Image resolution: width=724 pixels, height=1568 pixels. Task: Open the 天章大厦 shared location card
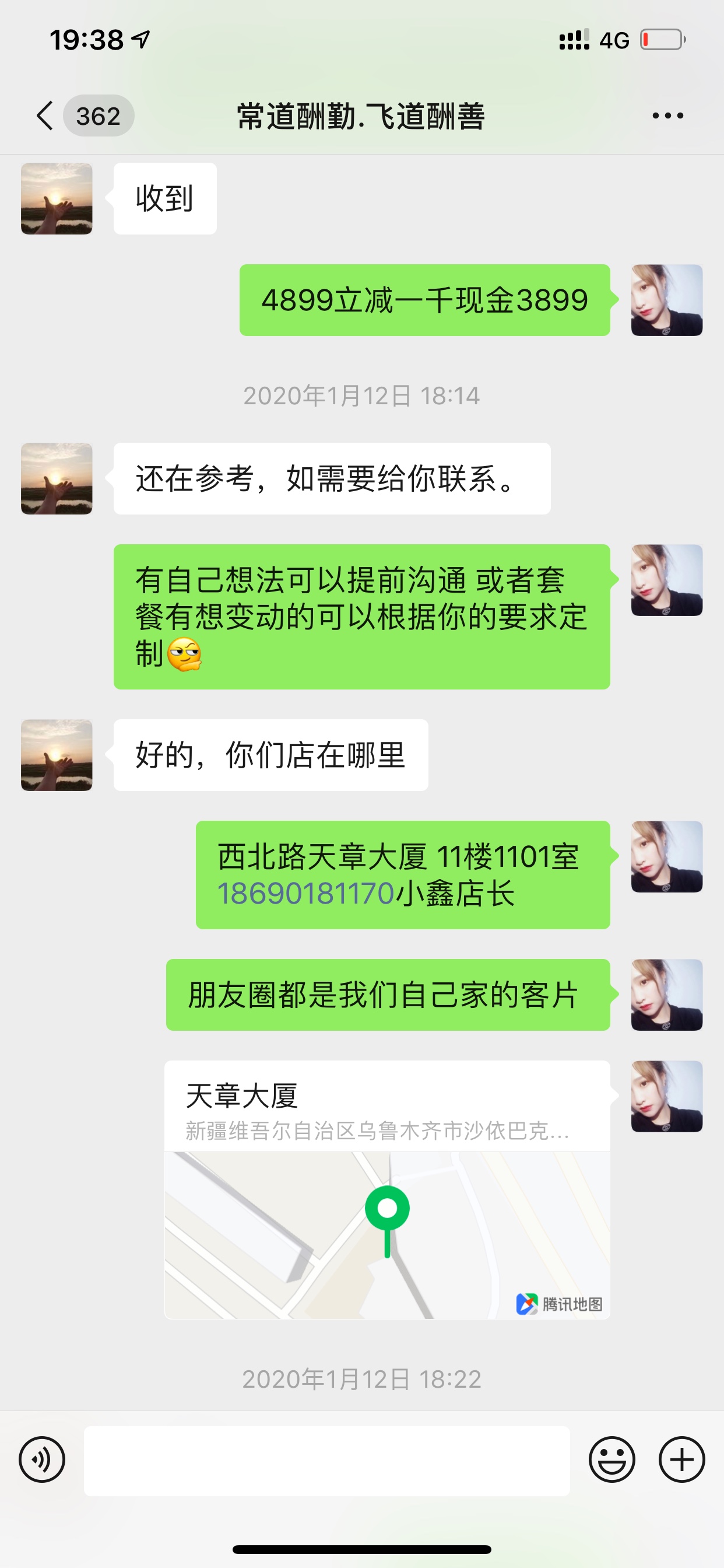coord(387,1190)
